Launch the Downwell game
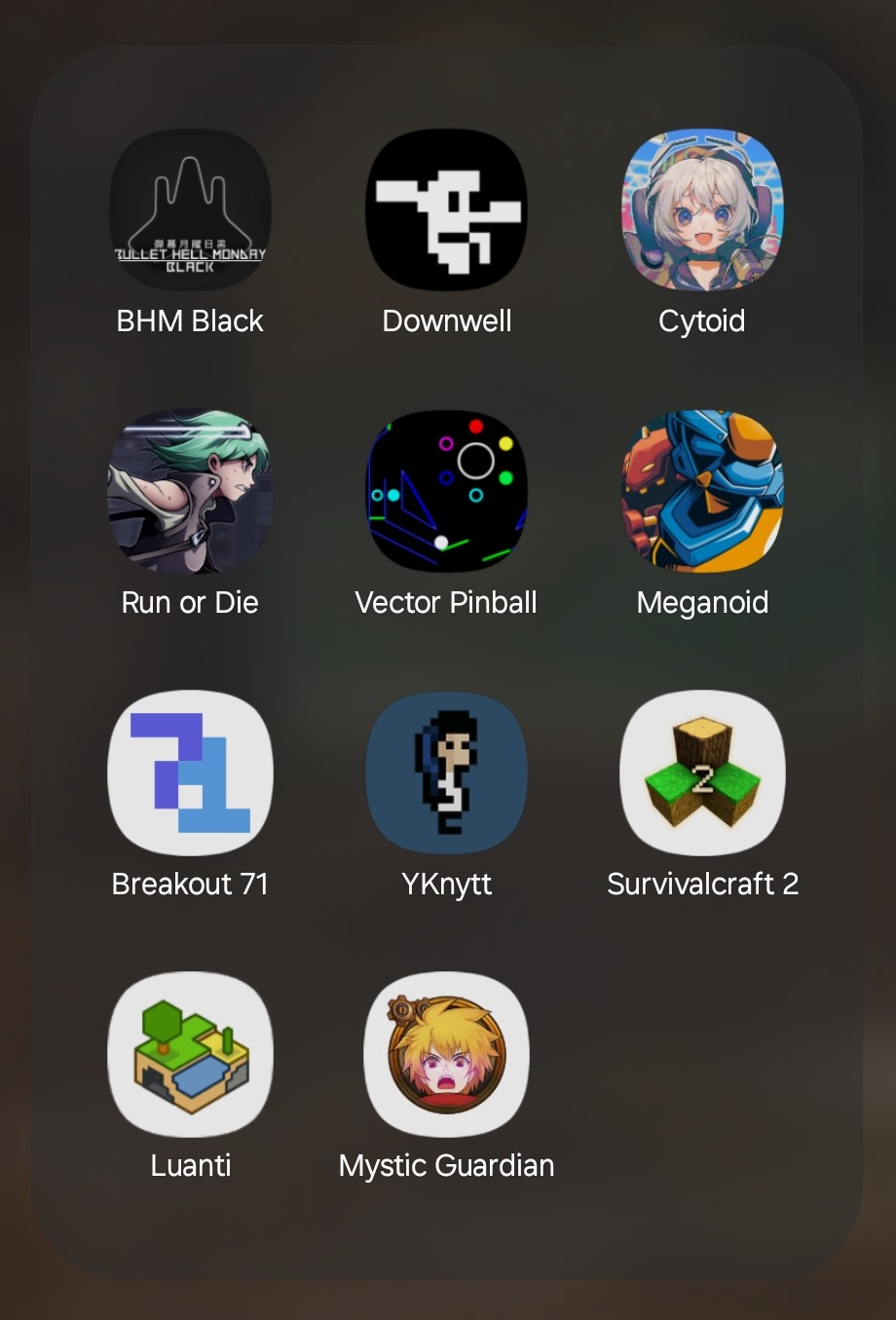This screenshot has width=896, height=1320. click(x=446, y=210)
